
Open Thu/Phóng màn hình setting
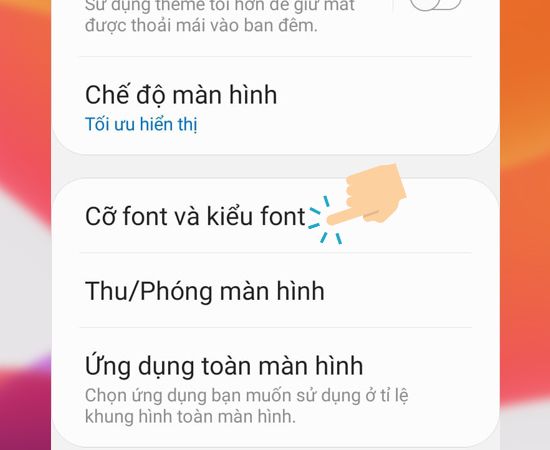(x=275, y=290)
